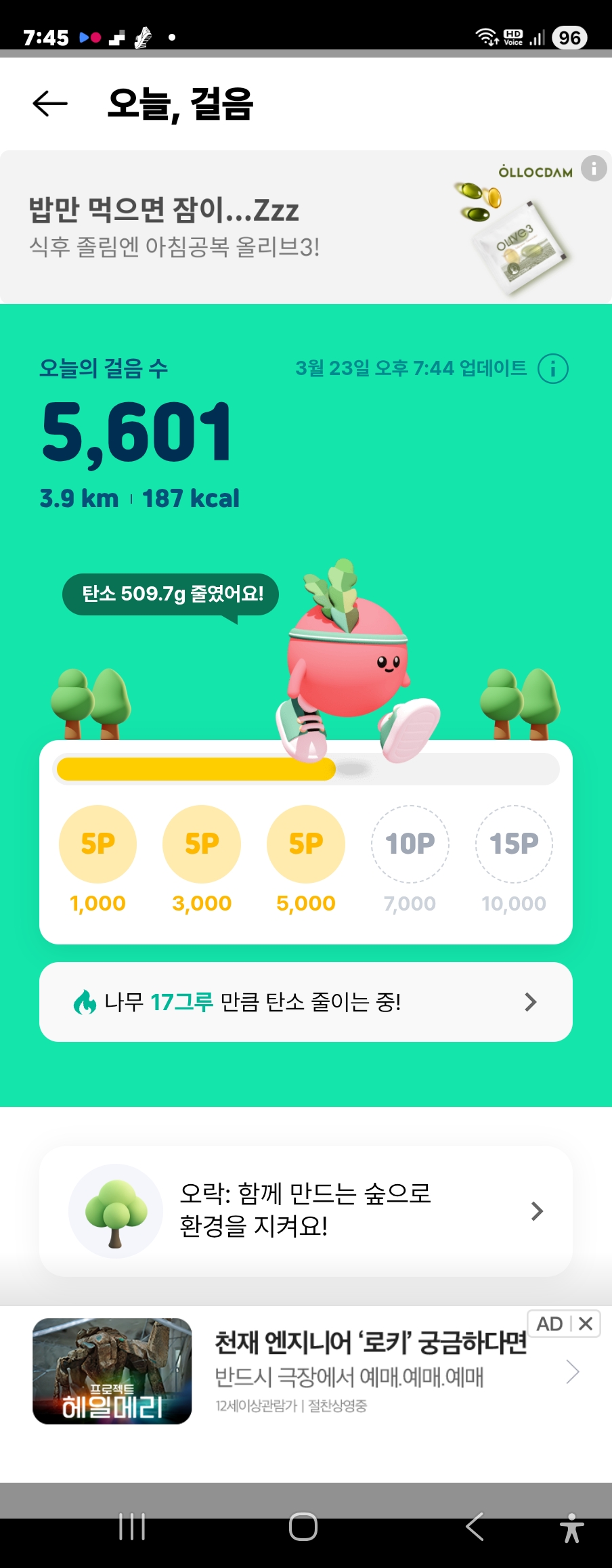The image size is (612, 1568).
Task: Go back using the arrow icon
Action: [50, 104]
